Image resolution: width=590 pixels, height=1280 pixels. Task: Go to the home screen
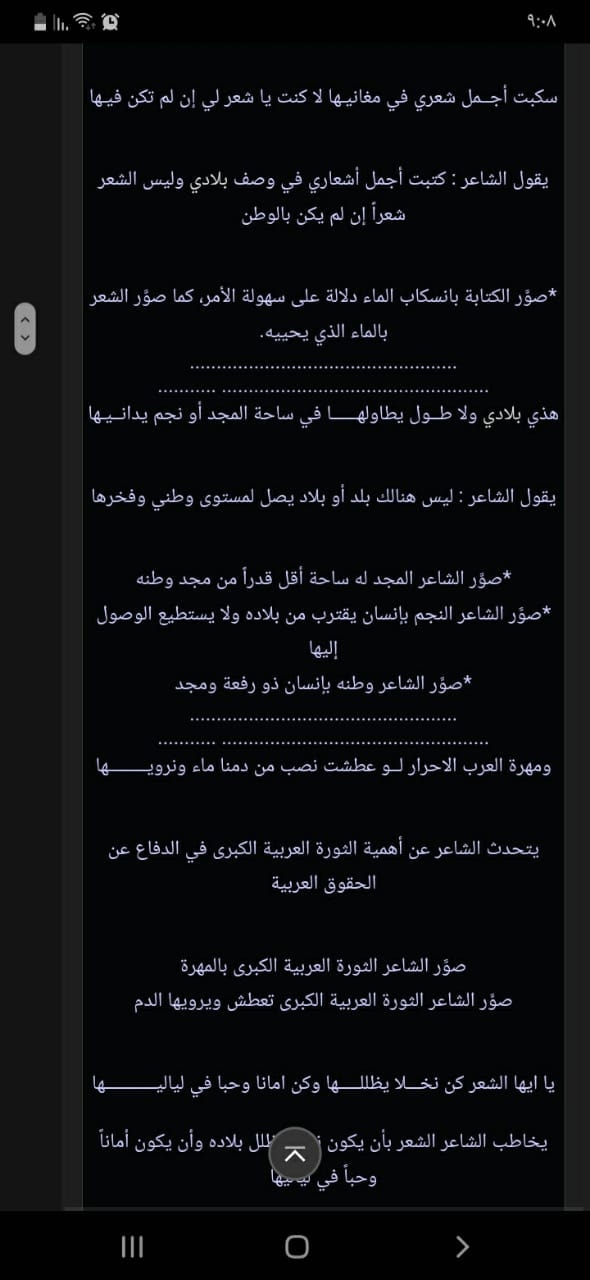[x=296, y=1246]
